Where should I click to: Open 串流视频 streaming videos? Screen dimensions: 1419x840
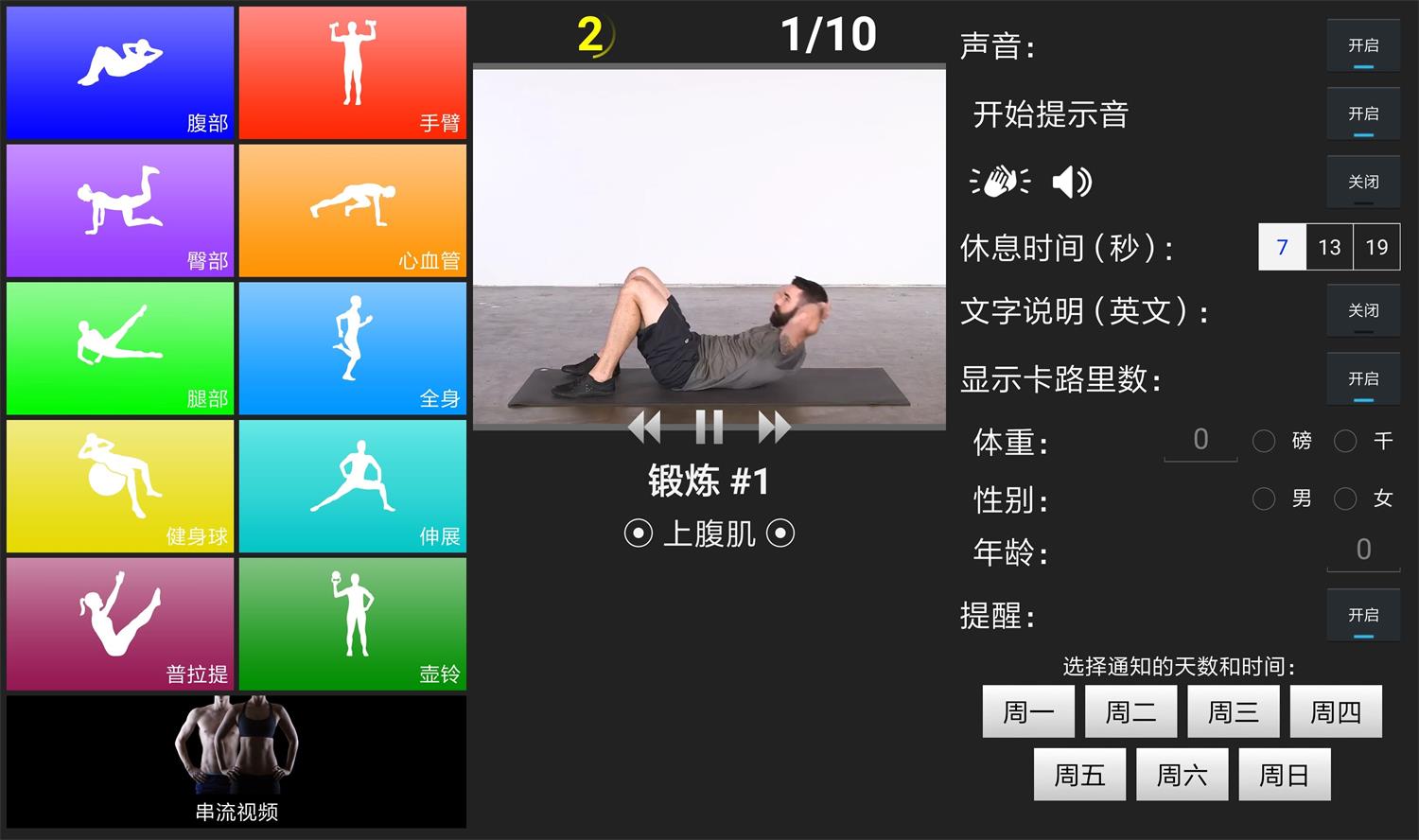(x=236, y=761)
